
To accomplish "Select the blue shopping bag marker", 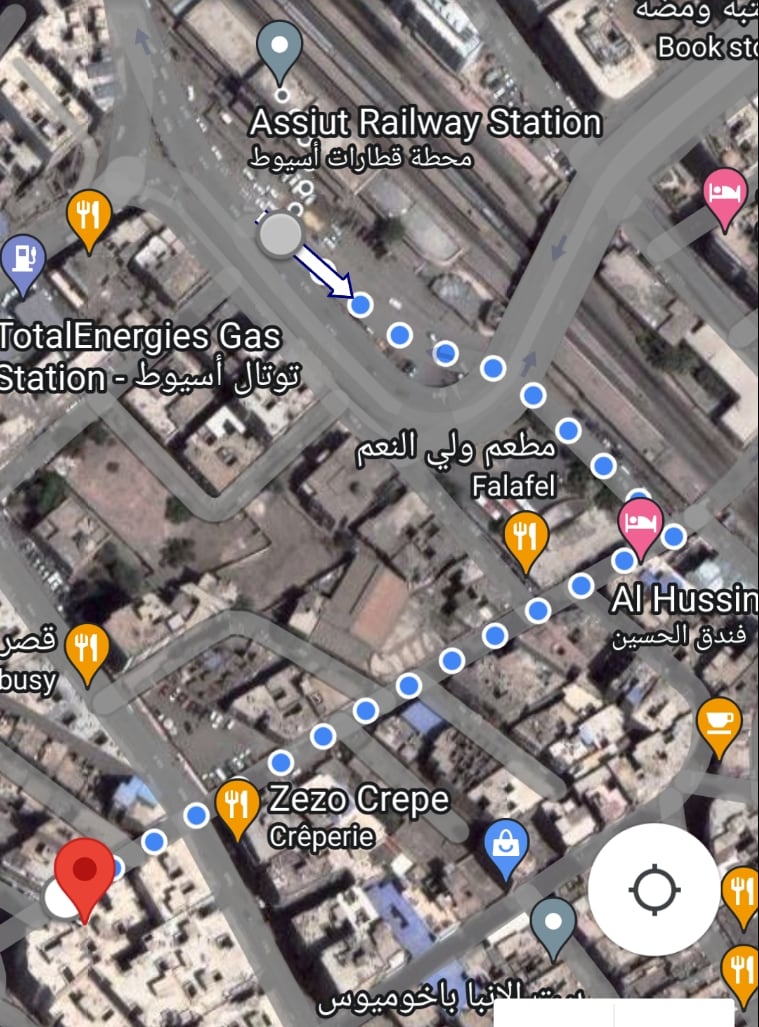I will click(x=507, y=846).
